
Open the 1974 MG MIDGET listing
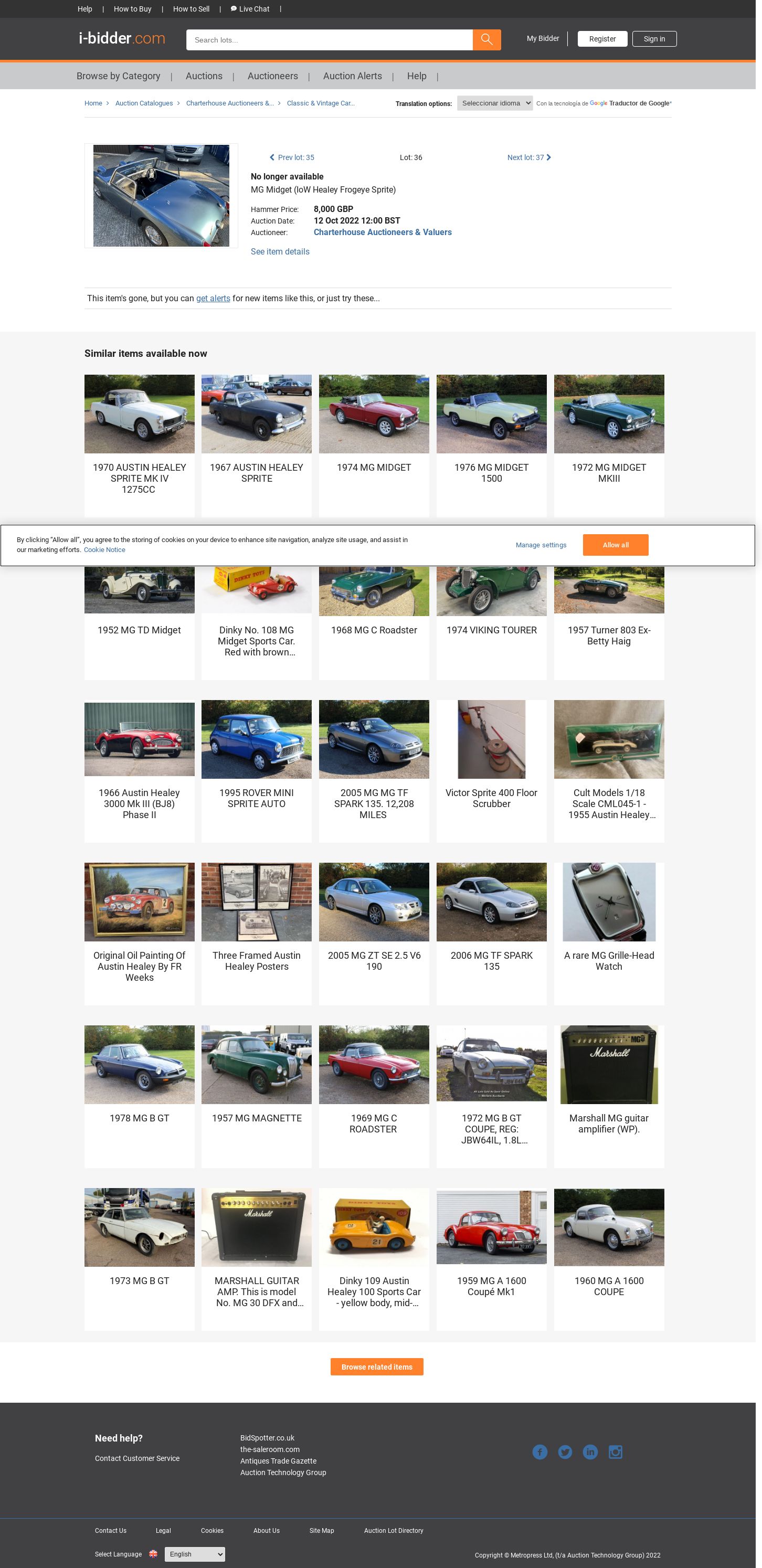374,468
